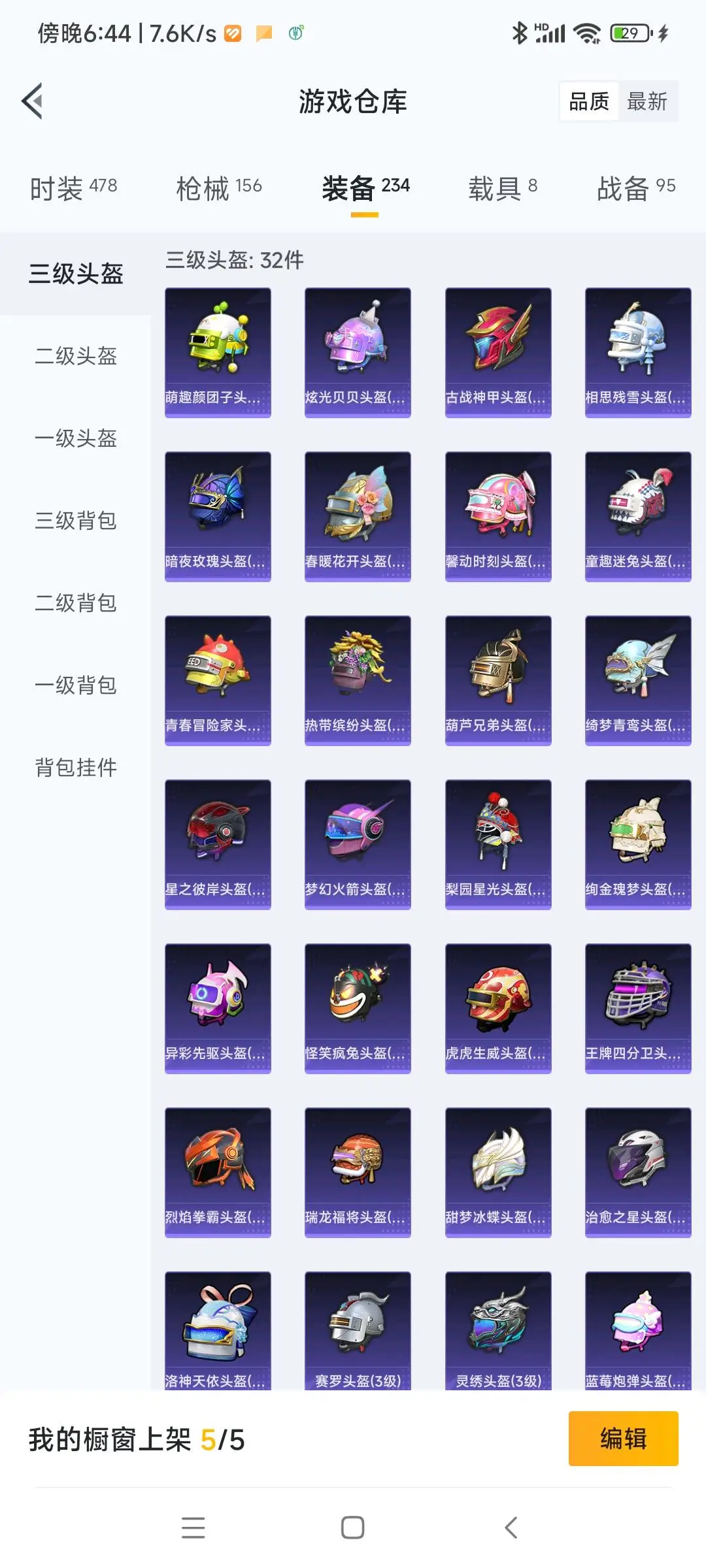View the 暗夜玫瑰头盔 item

218,517
